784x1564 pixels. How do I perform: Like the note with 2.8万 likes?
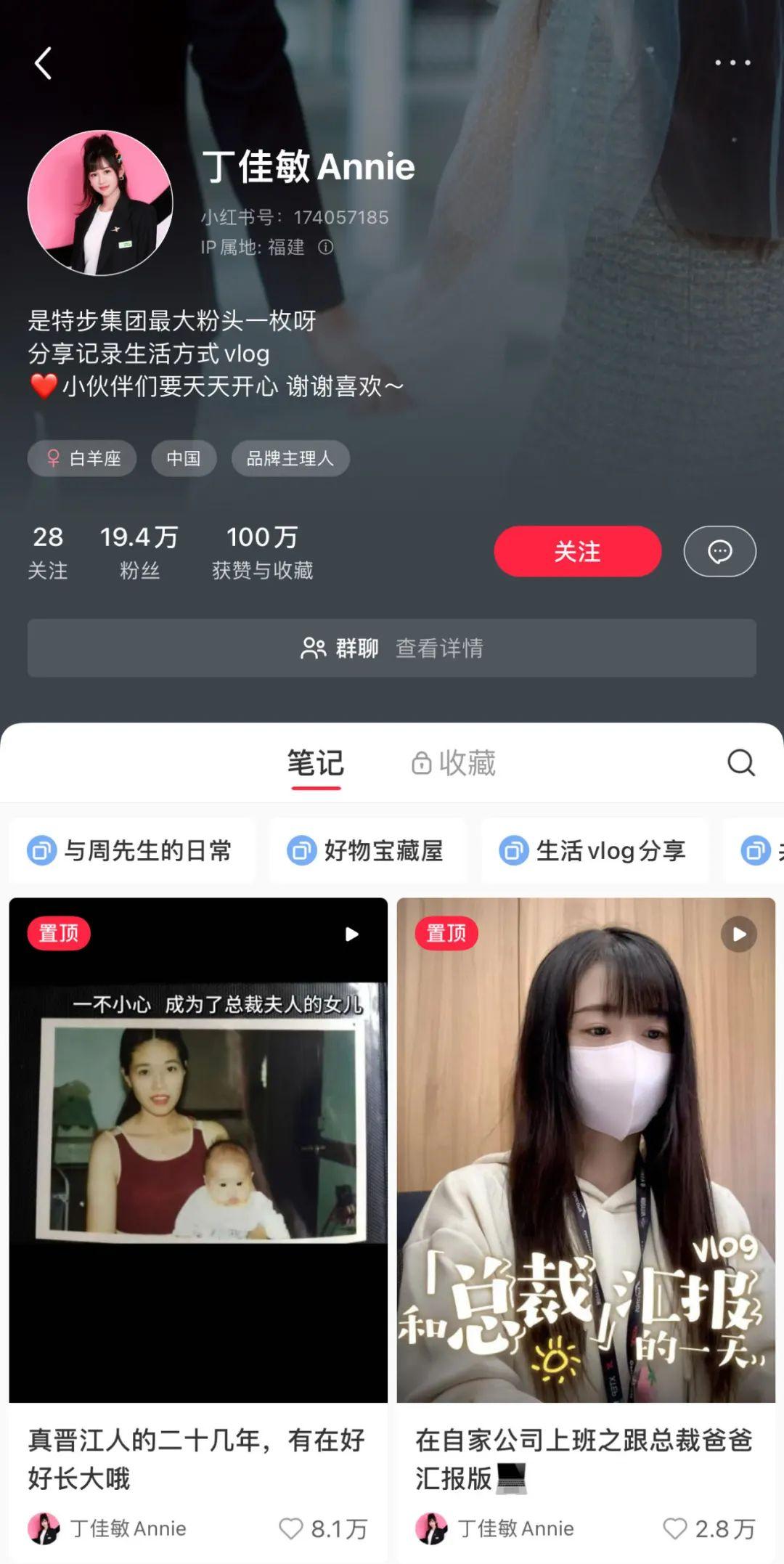click(675, 1528)
